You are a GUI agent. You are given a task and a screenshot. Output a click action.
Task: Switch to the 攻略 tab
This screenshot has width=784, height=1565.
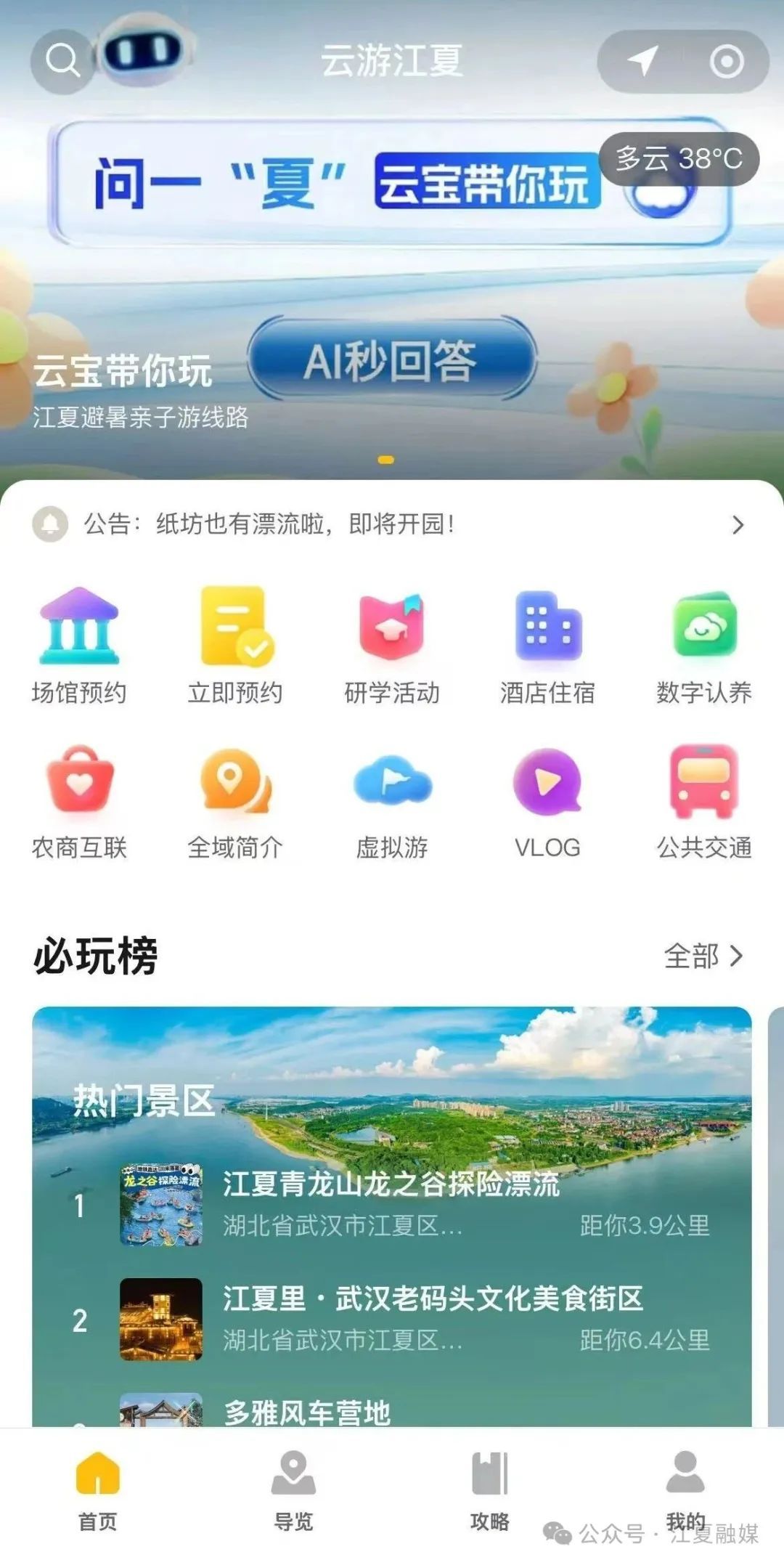489,1490
